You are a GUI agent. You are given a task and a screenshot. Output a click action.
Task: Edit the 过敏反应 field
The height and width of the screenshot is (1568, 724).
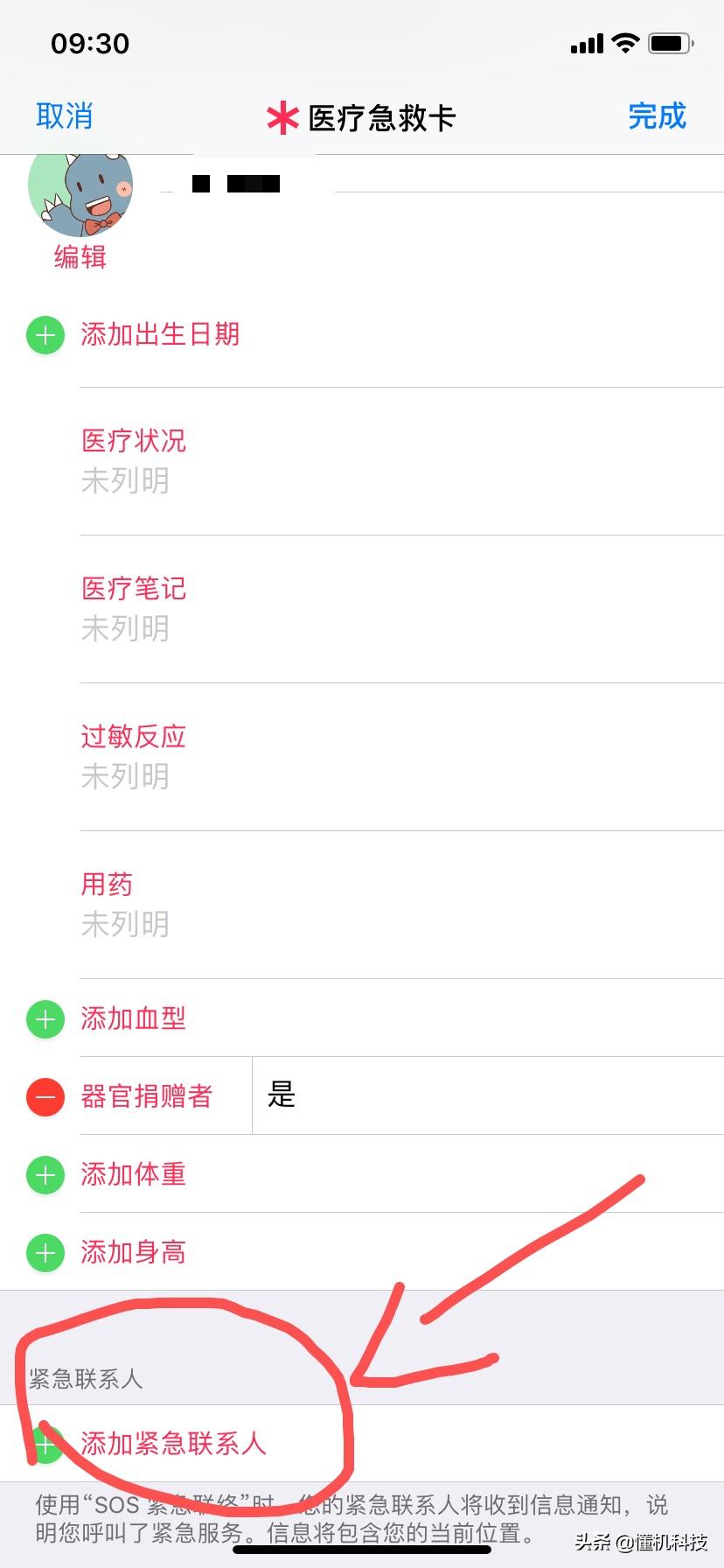tap(402, 757)
